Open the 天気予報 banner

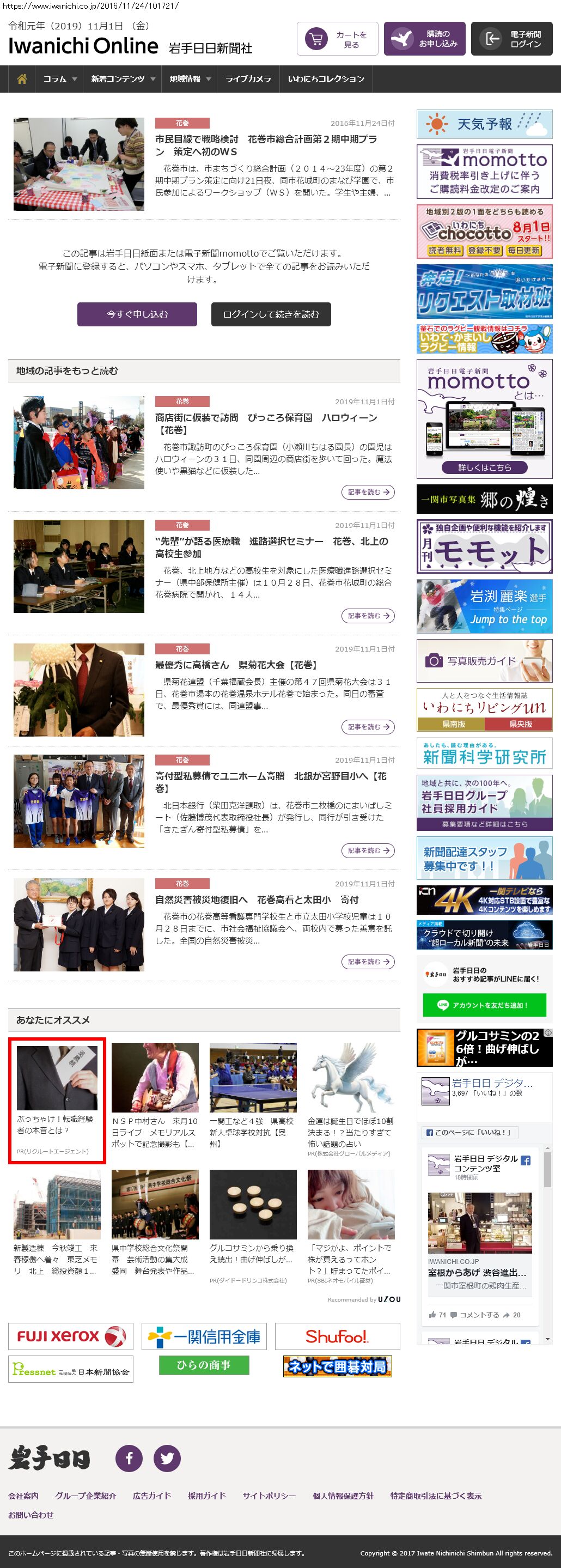pyautogui.click(x=484, y=124)
